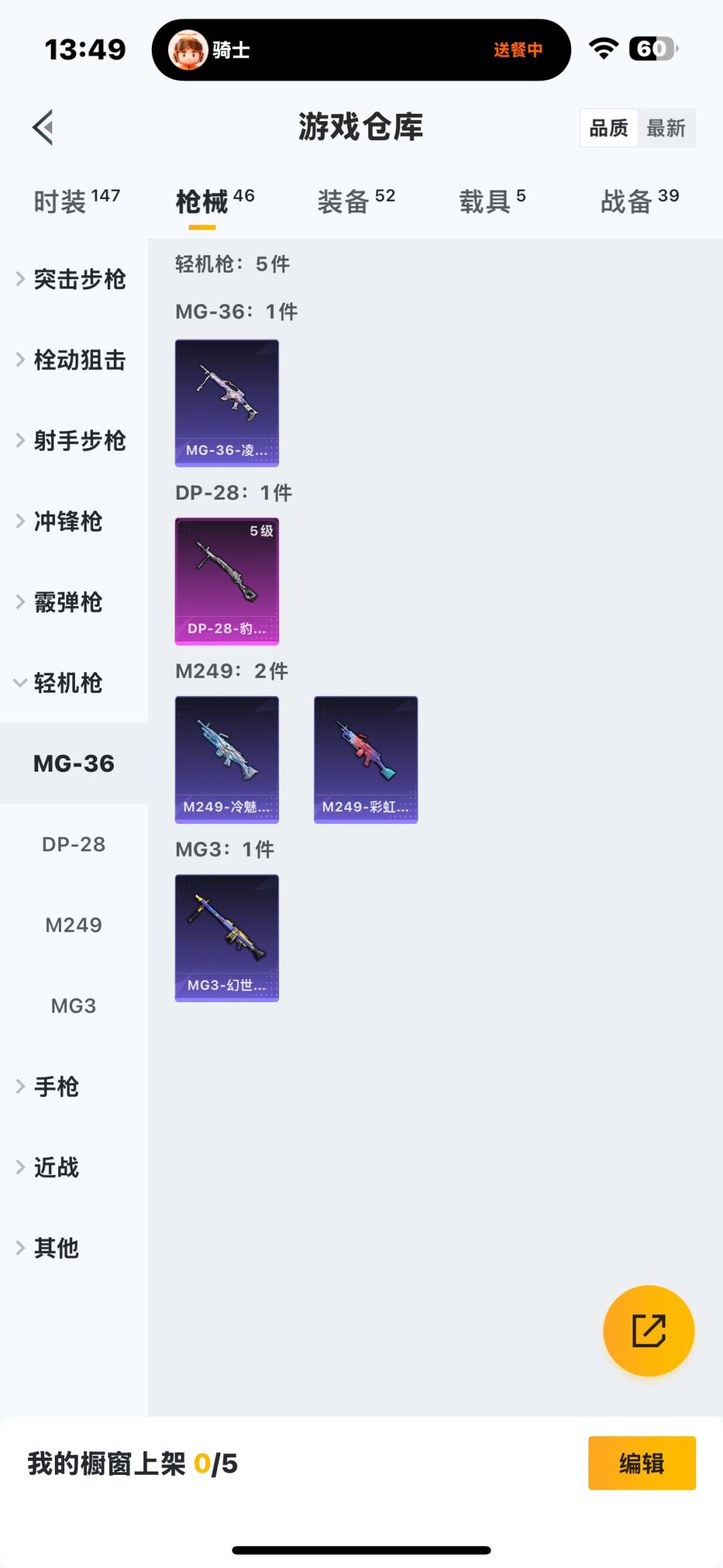Select the DP-28-豹 level 5 weapon card
The height and width of the screenshot is (1568, 723).
[226, 581]
